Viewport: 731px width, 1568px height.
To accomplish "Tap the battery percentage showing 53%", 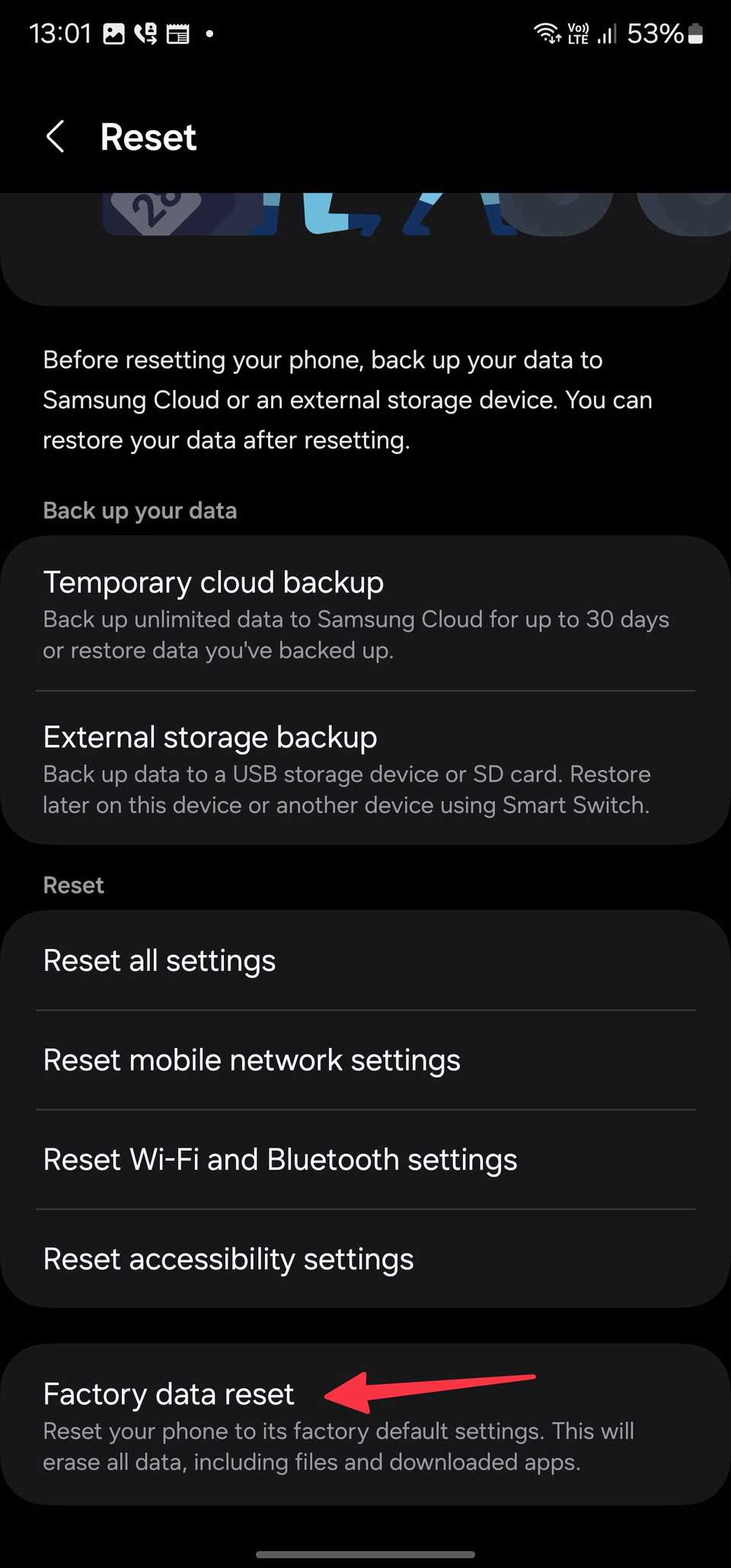I will [656, 33].
